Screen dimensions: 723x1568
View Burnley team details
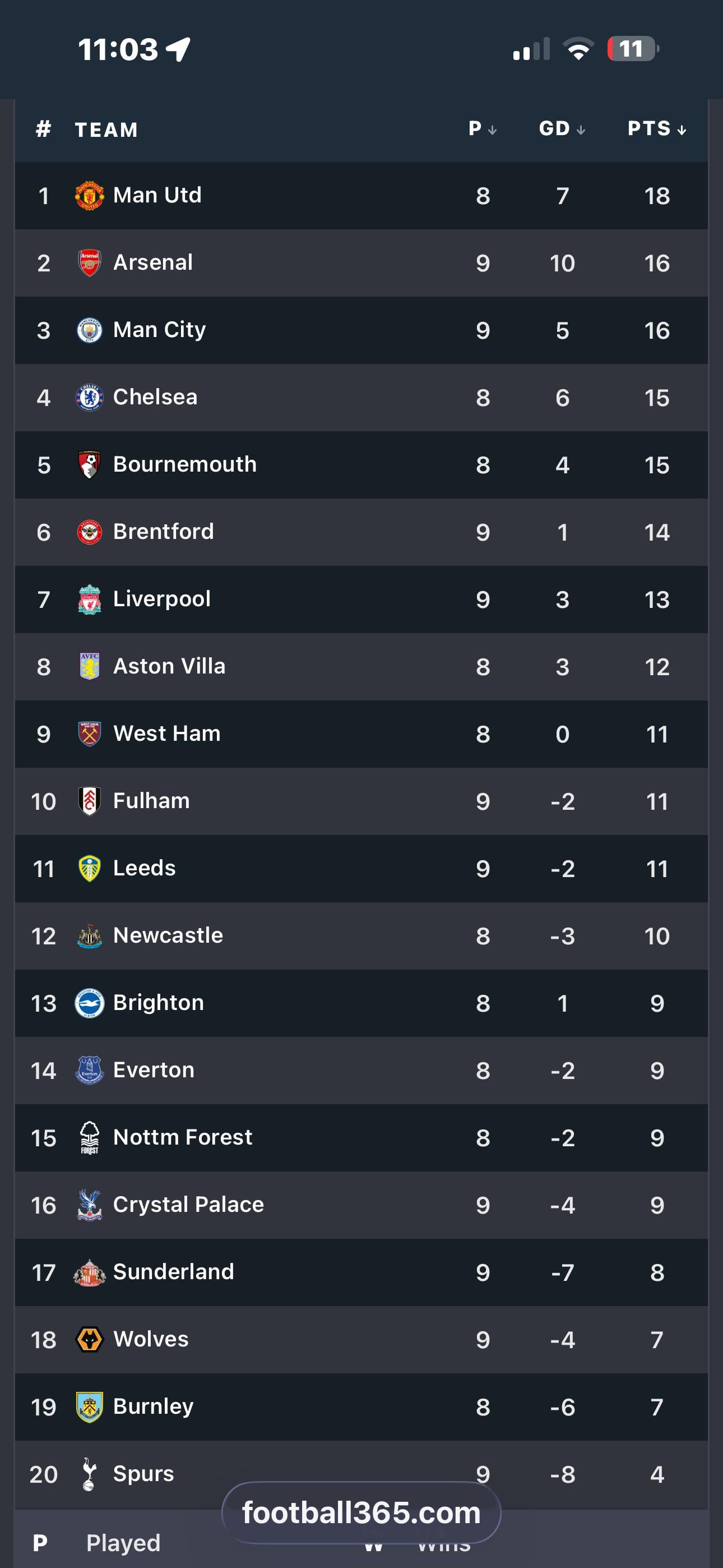tap(154, 1406)
